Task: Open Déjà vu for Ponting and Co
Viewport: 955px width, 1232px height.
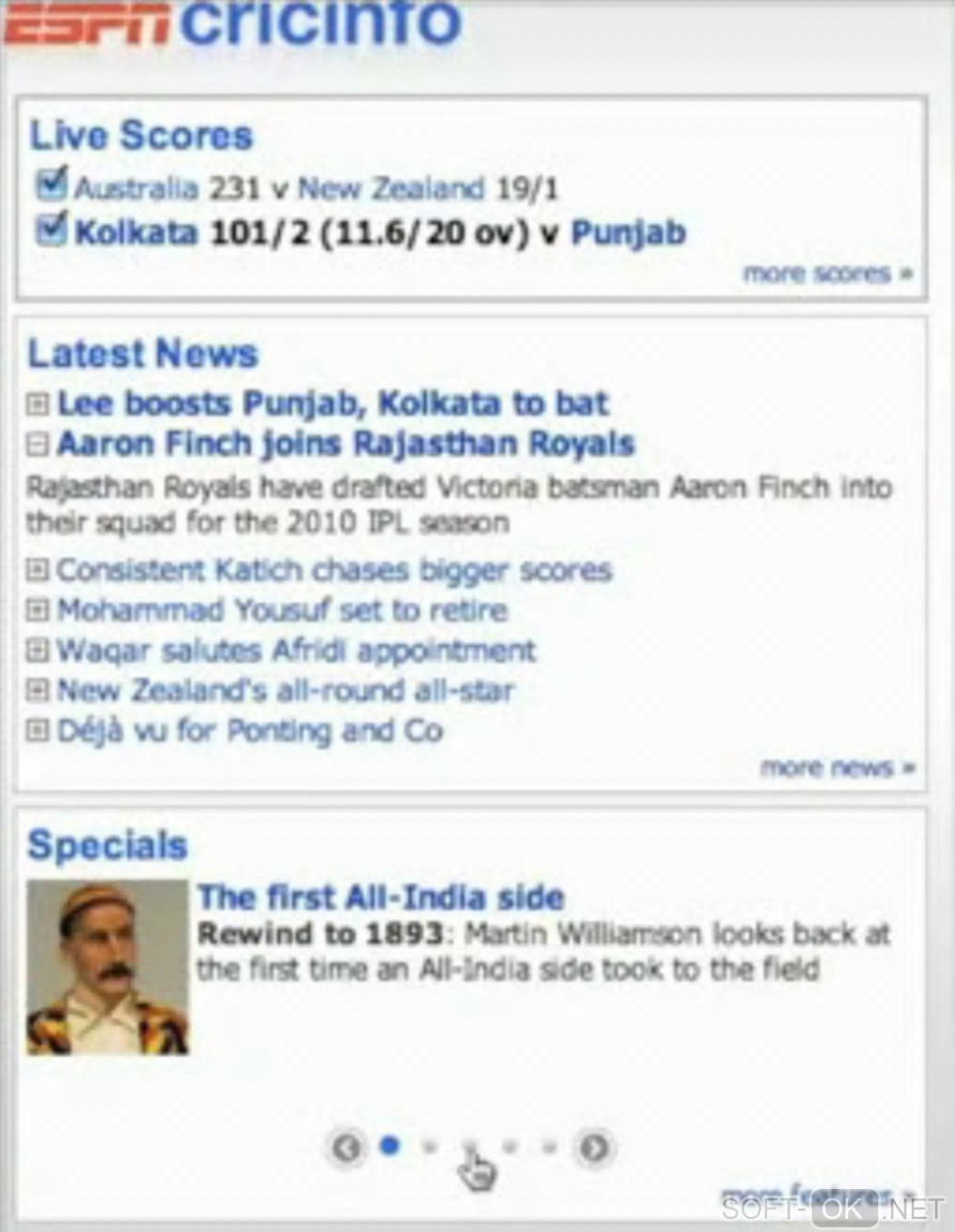Action: coord(249,731)
